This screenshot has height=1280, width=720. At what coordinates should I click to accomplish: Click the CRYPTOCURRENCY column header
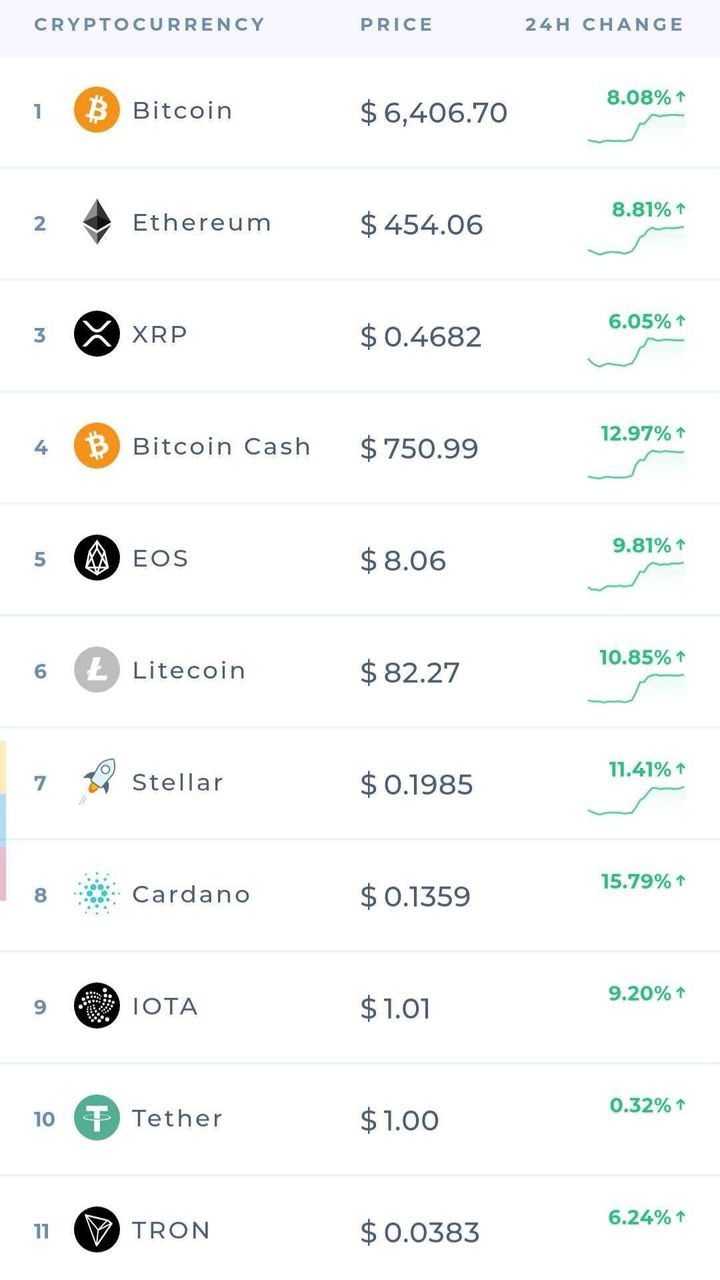click(149, 24)
